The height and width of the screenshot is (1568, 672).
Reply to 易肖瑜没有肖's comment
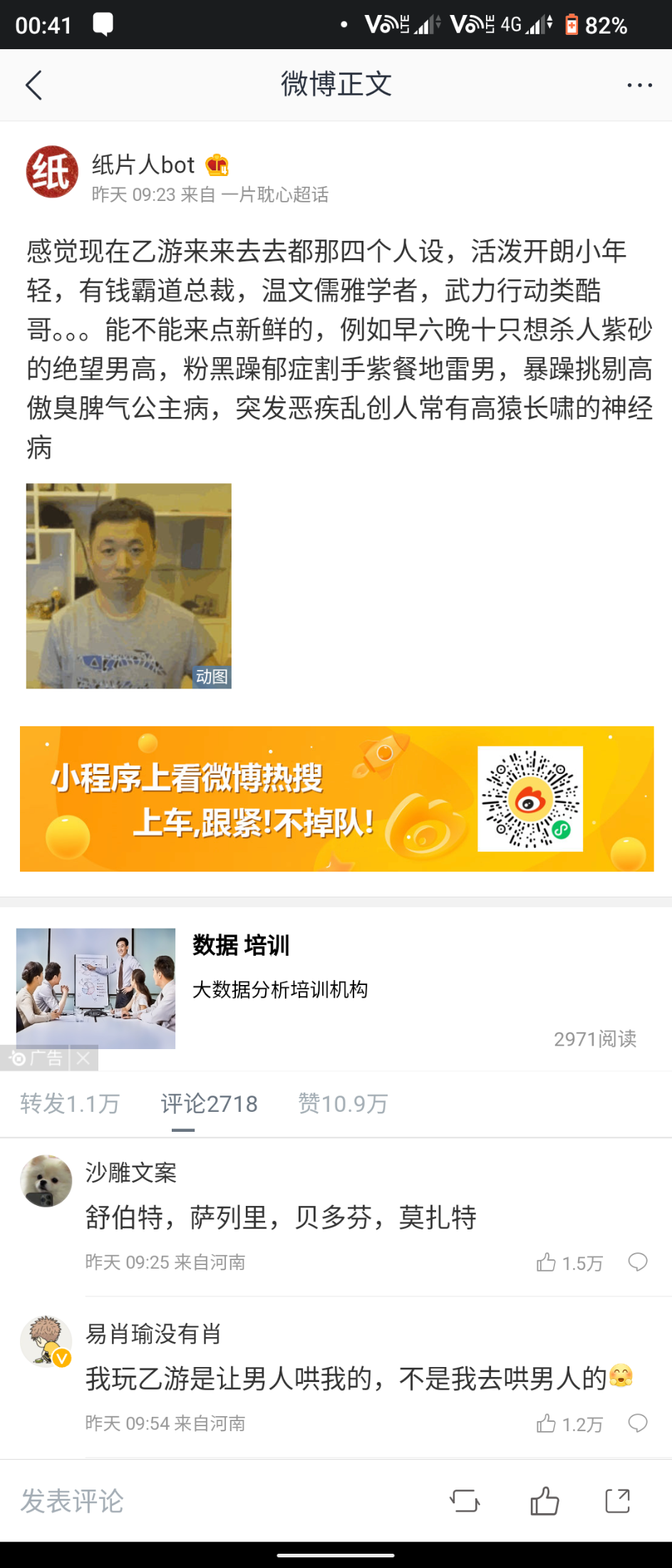point(638,1423)
